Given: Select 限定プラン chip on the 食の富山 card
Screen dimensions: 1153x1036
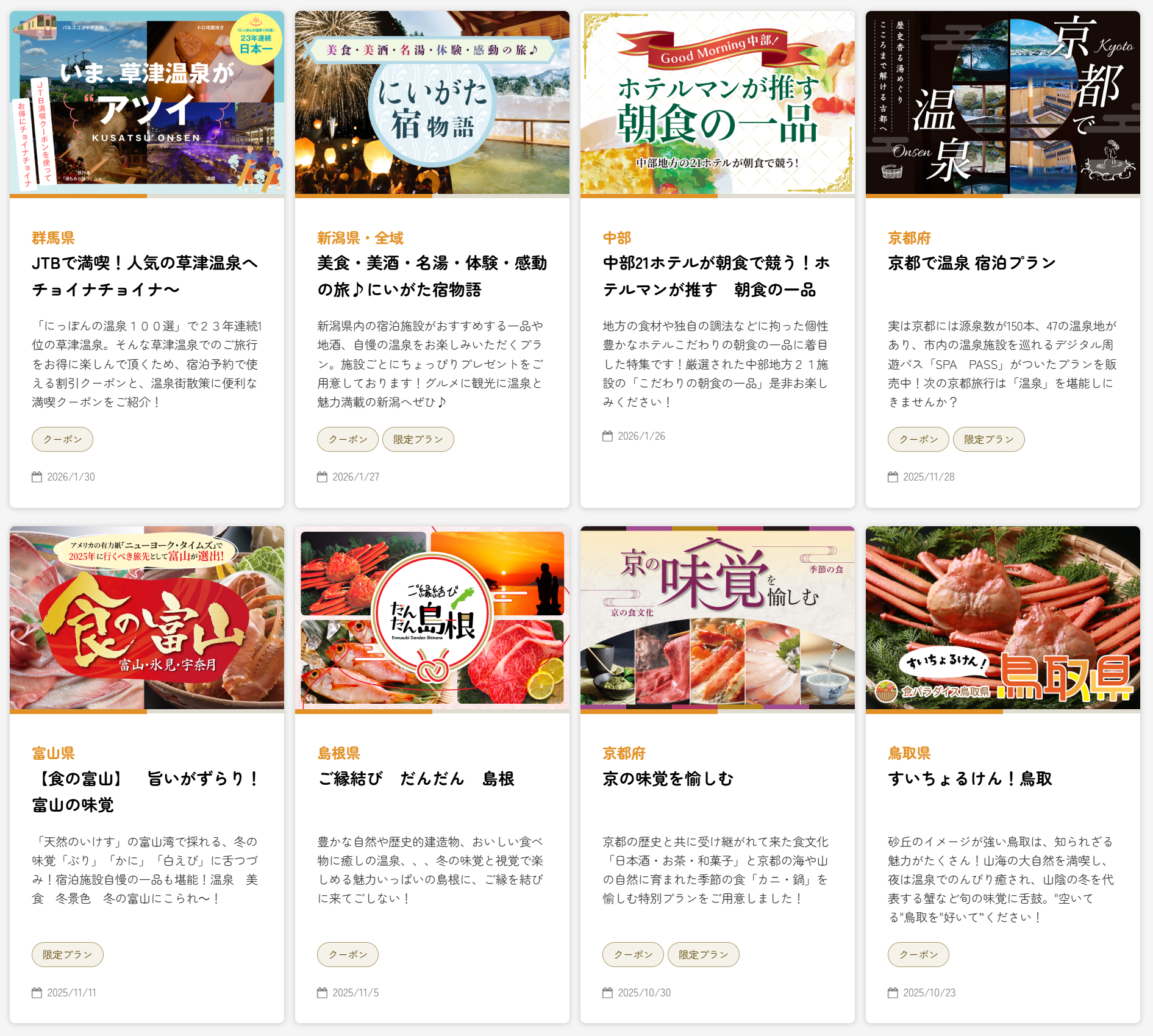Looking at the screenshot, I should point(67,955).
